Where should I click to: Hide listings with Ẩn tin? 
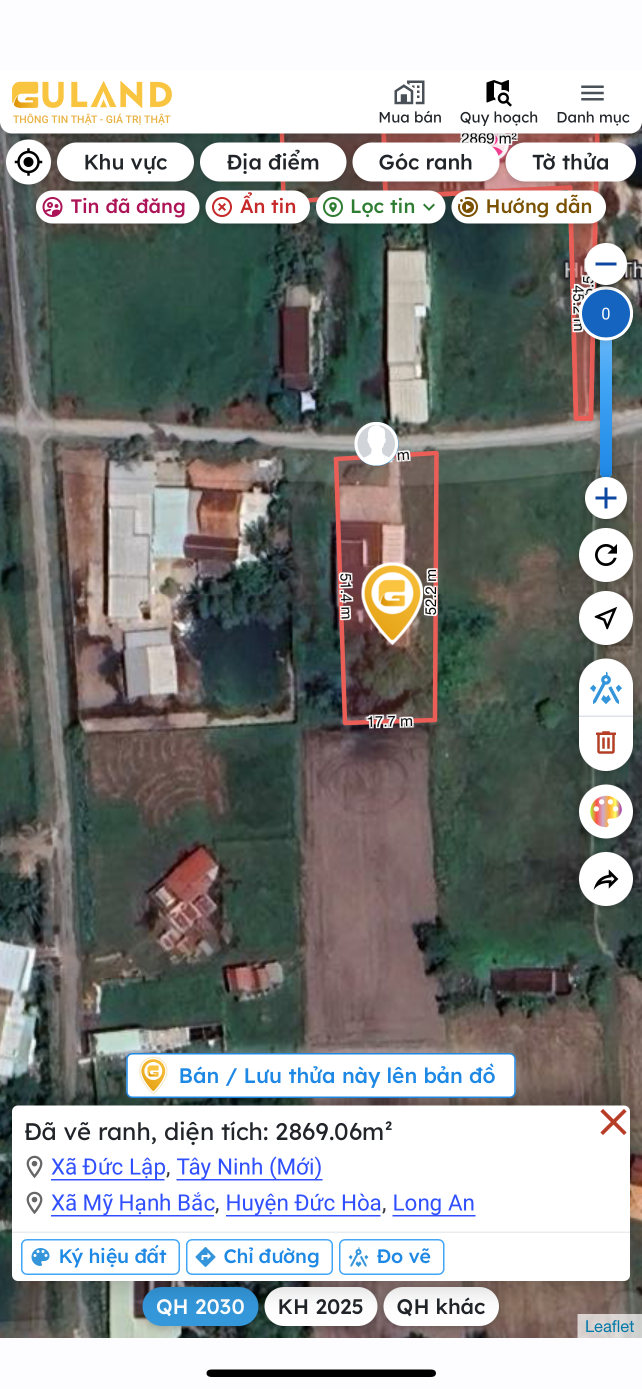coord(257,207)
